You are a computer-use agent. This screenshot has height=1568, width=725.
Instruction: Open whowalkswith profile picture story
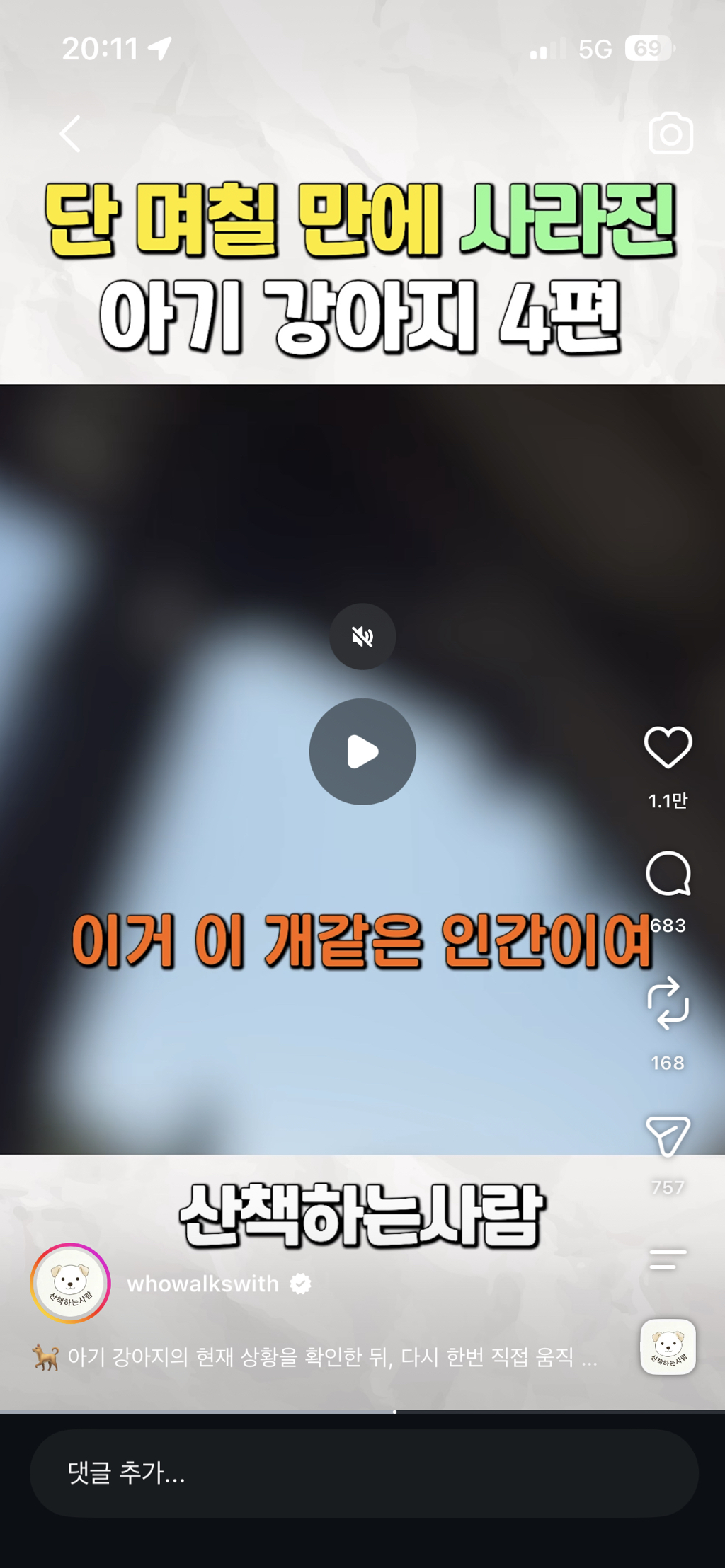[70, 1283]
